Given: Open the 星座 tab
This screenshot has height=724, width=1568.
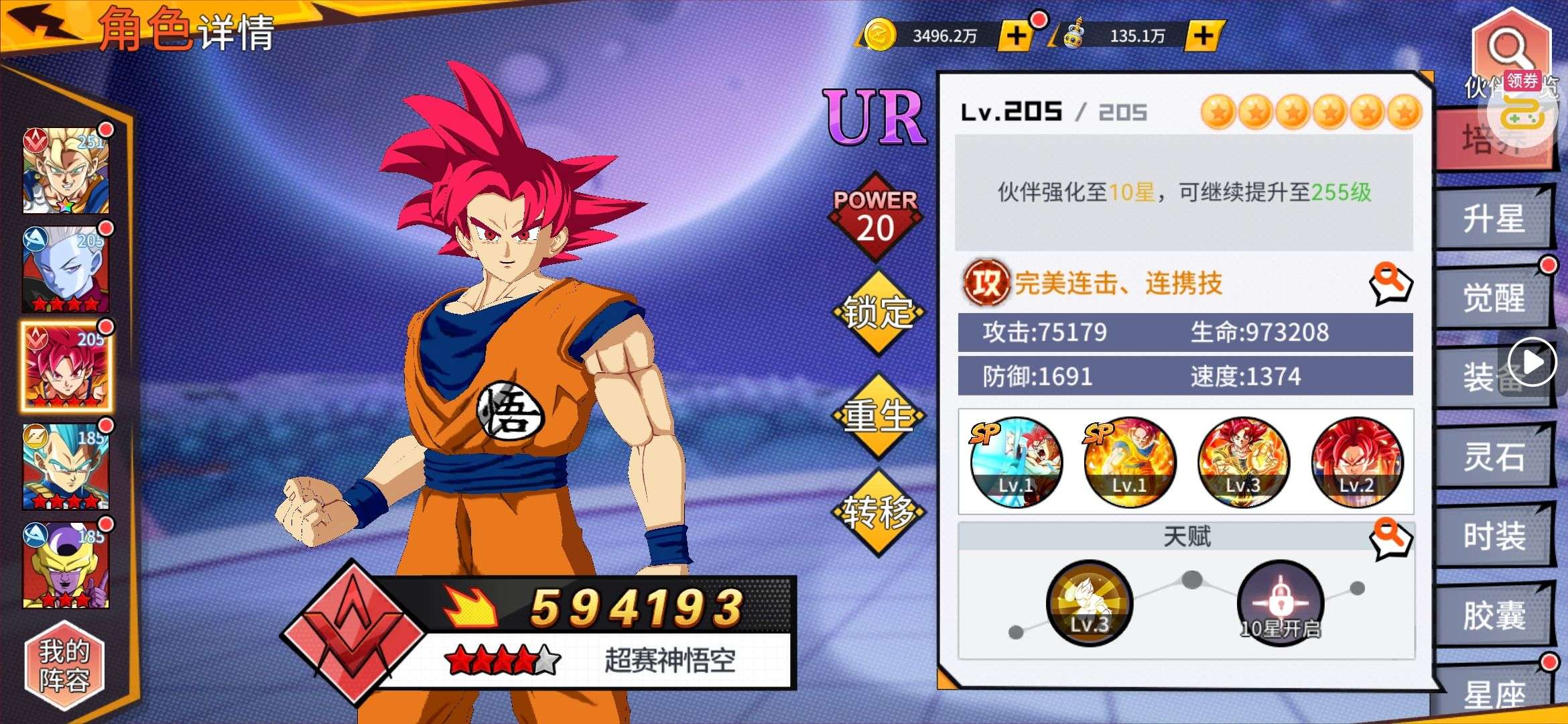Looking at the screenshot, I should click(1493, 695).
